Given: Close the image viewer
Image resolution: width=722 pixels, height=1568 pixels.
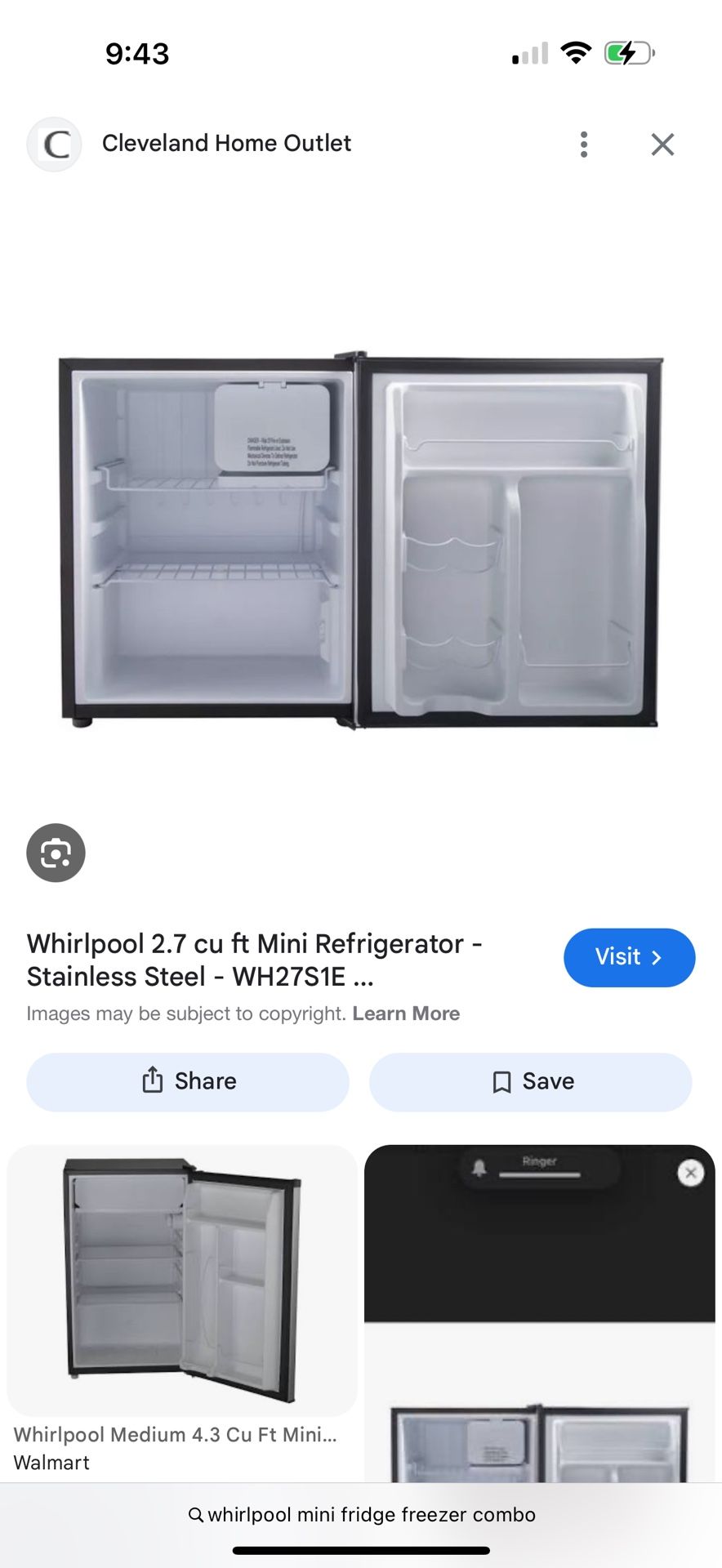Looking at the screenshot, I should [x=662, y=145].
